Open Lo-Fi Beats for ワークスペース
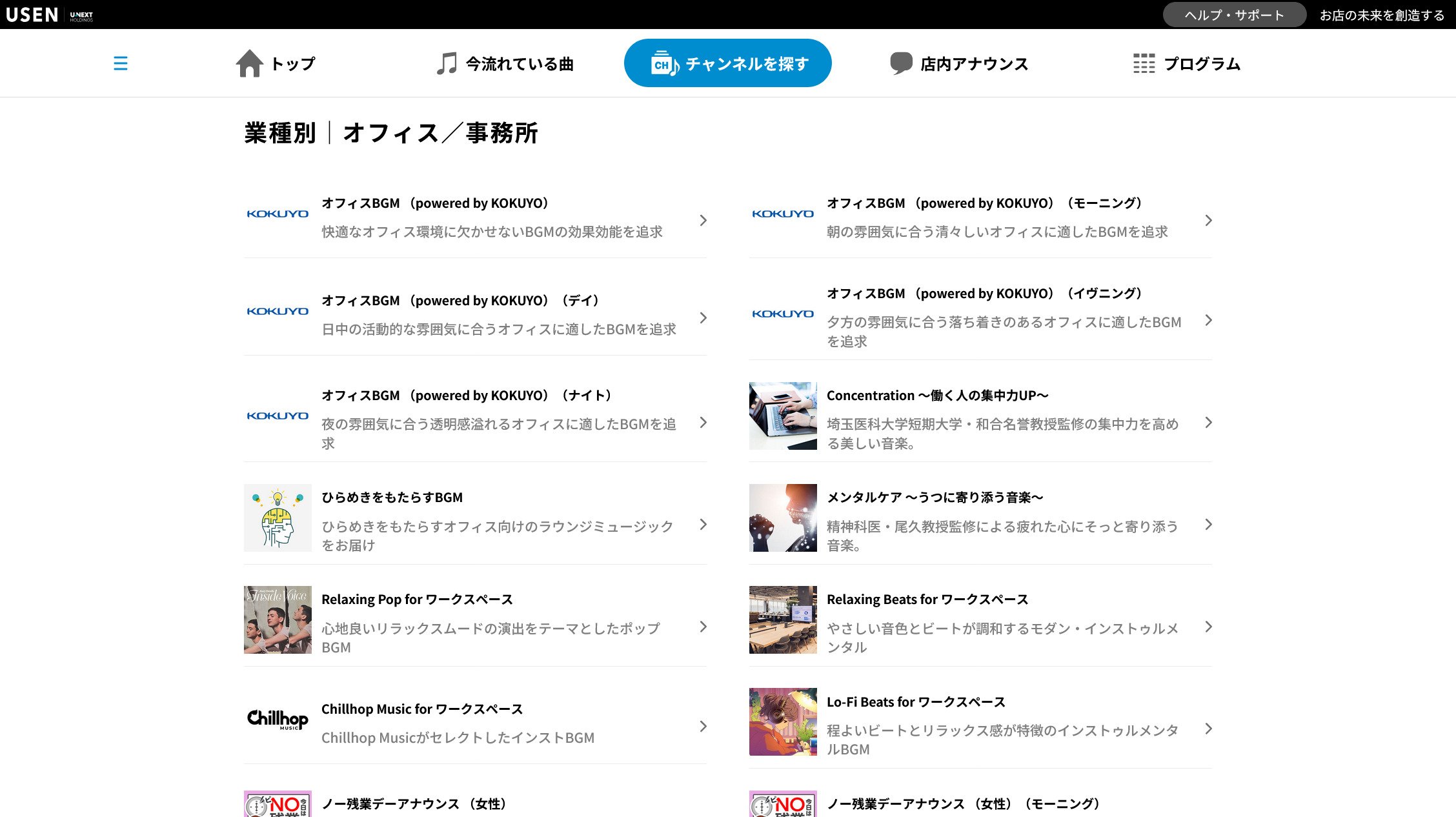This screenshot has width=1456, height=817. (x=980, y=724)
